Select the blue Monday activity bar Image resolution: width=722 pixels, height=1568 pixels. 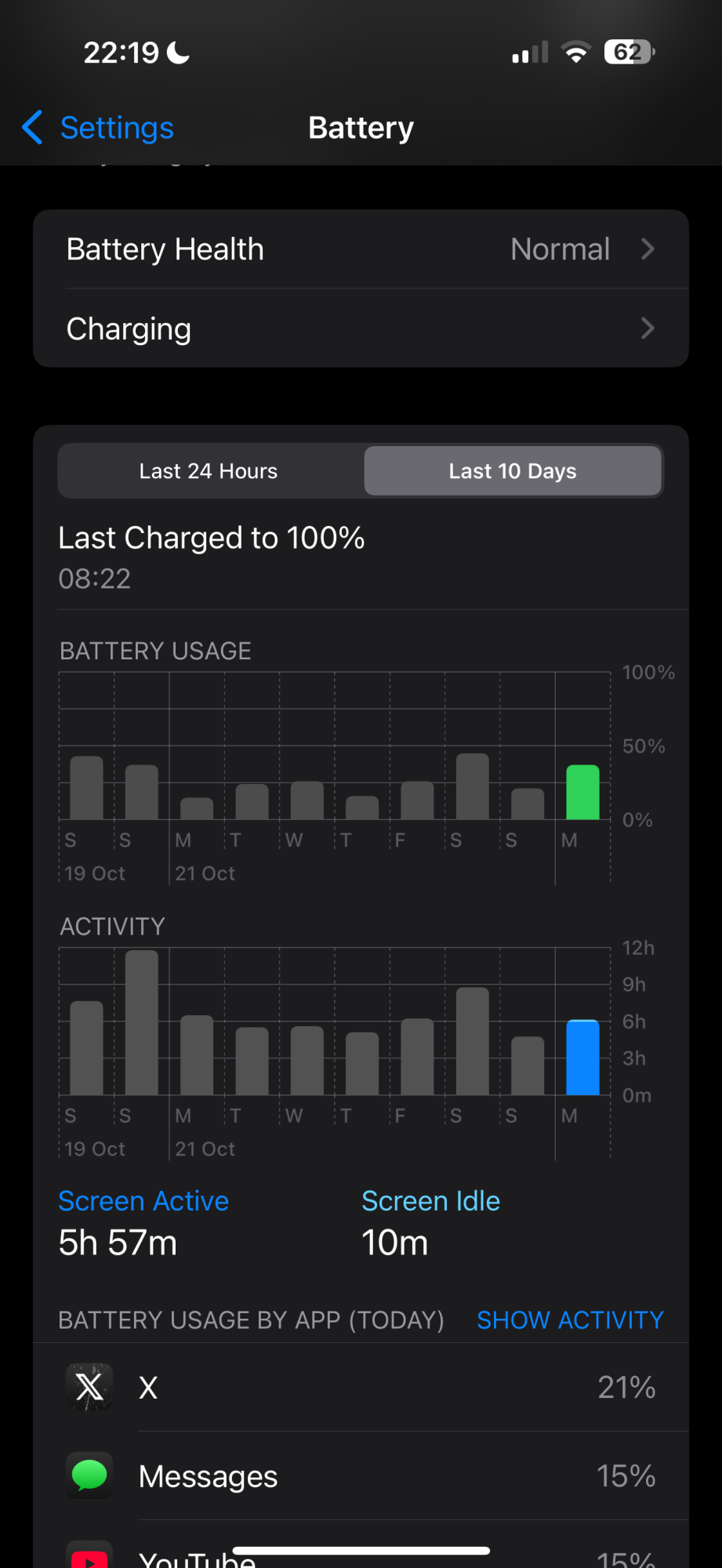tap(582, 1058)
